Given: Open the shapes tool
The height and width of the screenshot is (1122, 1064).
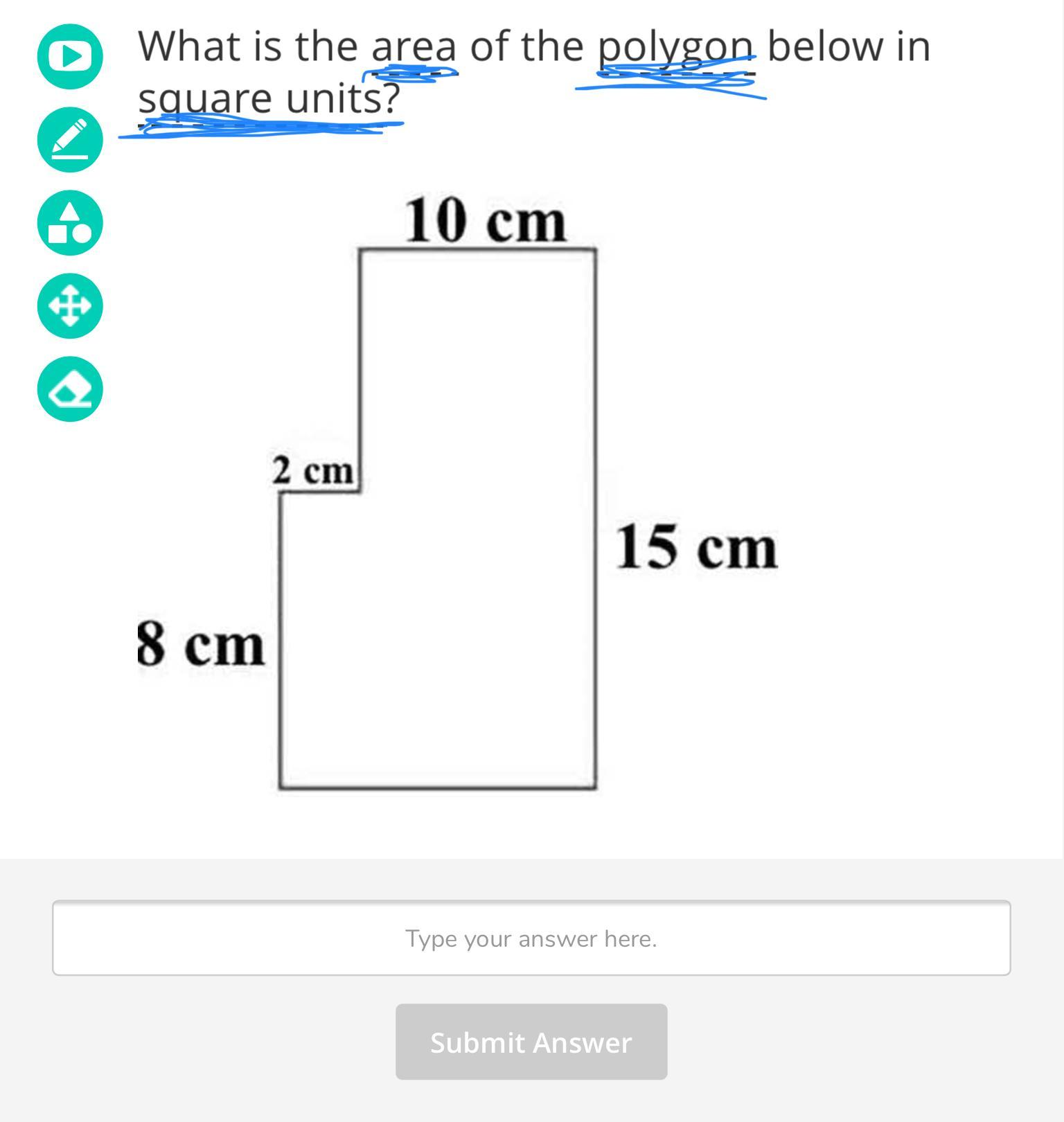Looking at the screenshot, I should coord(70,223).
